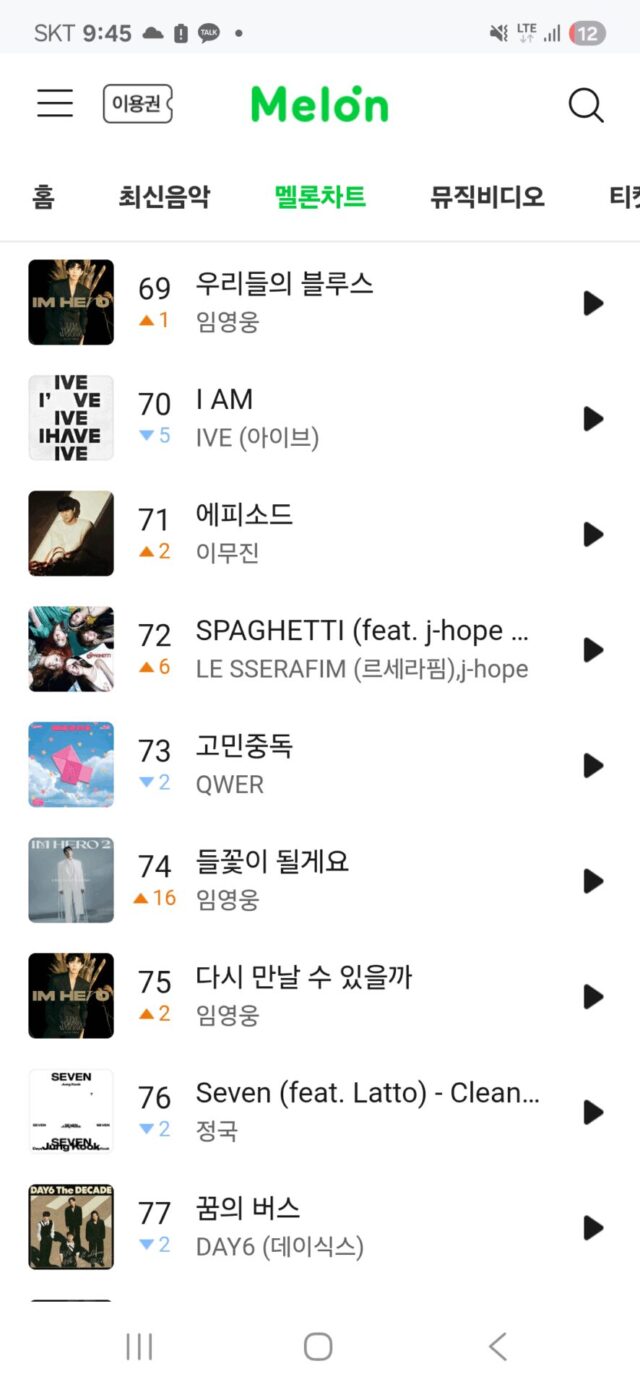Play SPAGHETTI by LE SSERAFIM

[x=593, y=650]
